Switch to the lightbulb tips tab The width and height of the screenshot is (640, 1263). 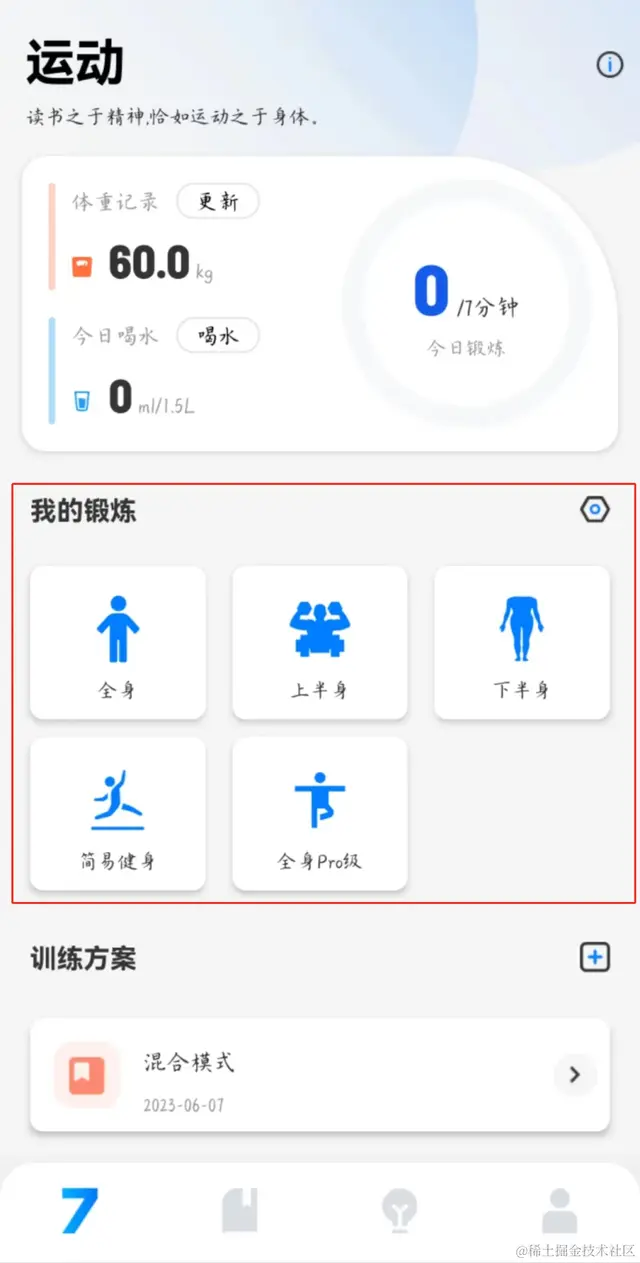click(x=399, y=1210)
